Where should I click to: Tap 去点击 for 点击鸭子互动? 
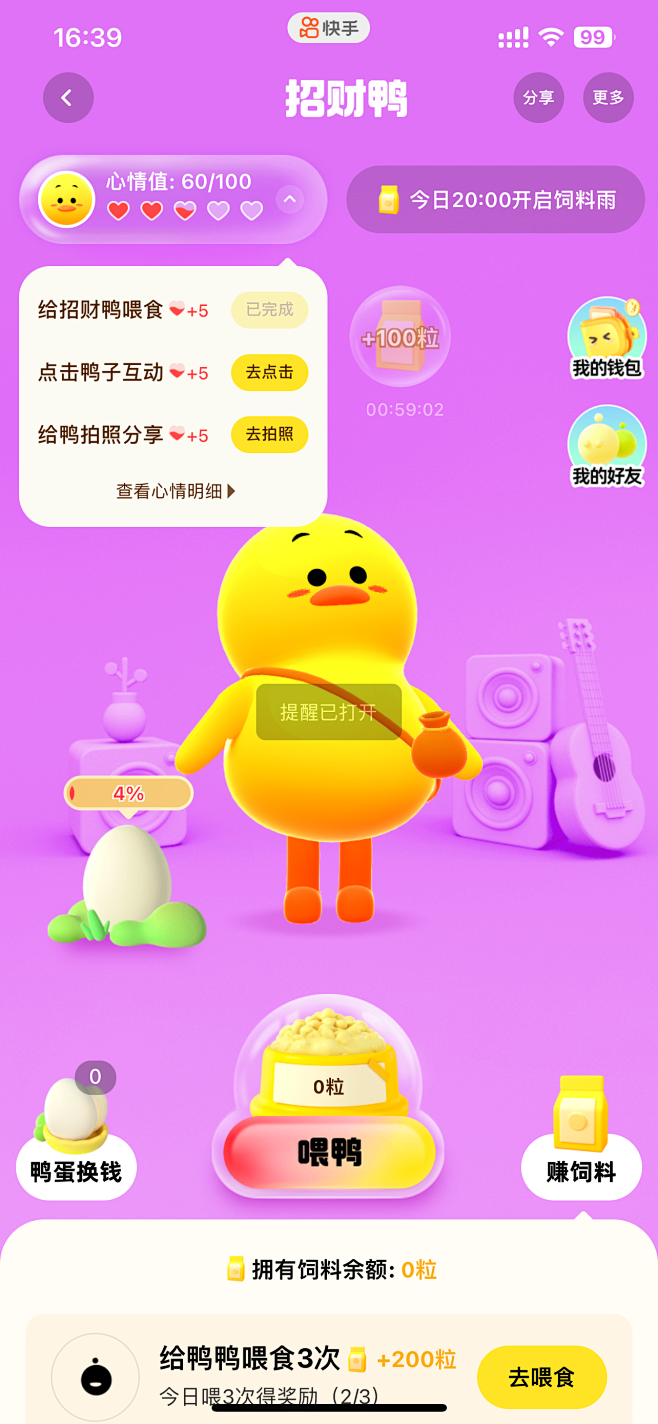tap(269, 372)
